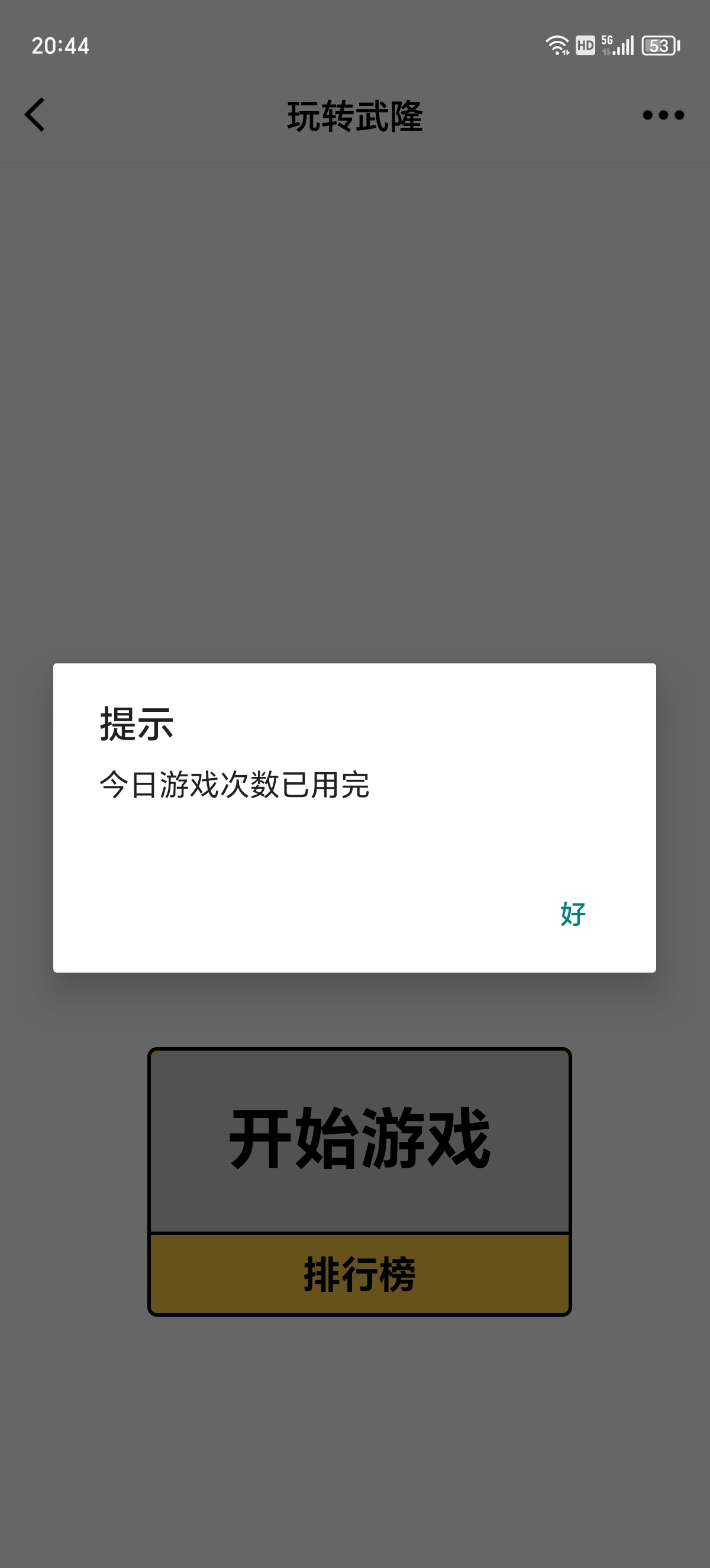Go back using the arrow
Viewport: 710px width, 1568px height.
[x=35, y=115]
